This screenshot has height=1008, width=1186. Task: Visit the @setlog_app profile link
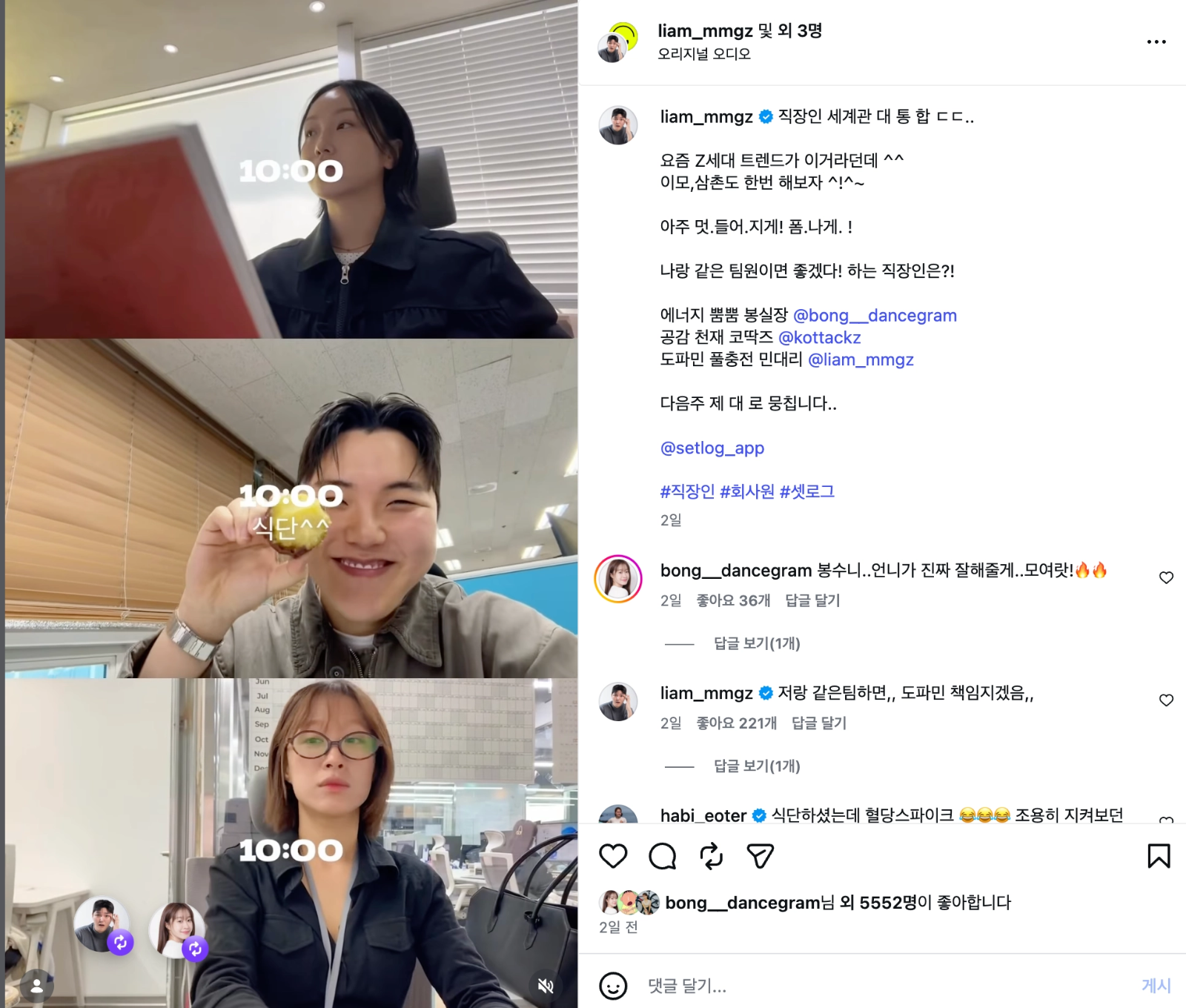click(x=712, y=448)
